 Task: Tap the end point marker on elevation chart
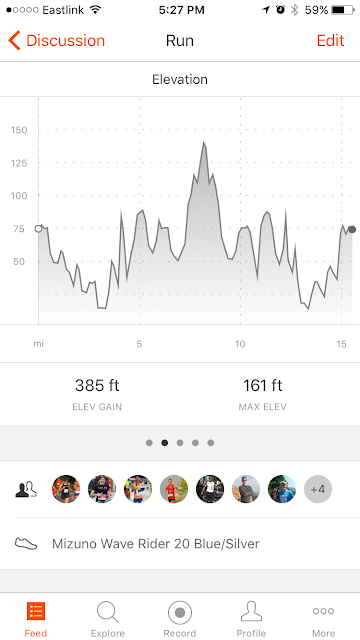click(x=352, y=229)
